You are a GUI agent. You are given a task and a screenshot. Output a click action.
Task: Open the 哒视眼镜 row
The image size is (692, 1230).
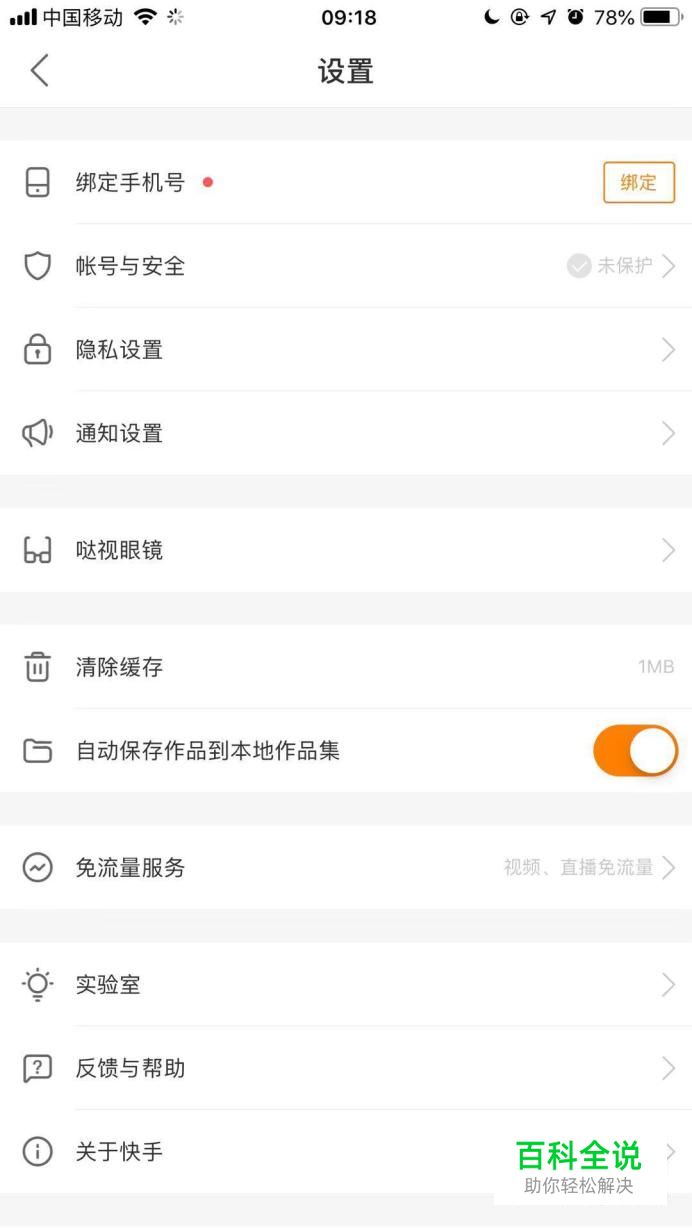pyautogui.click(x=346, y=550)
